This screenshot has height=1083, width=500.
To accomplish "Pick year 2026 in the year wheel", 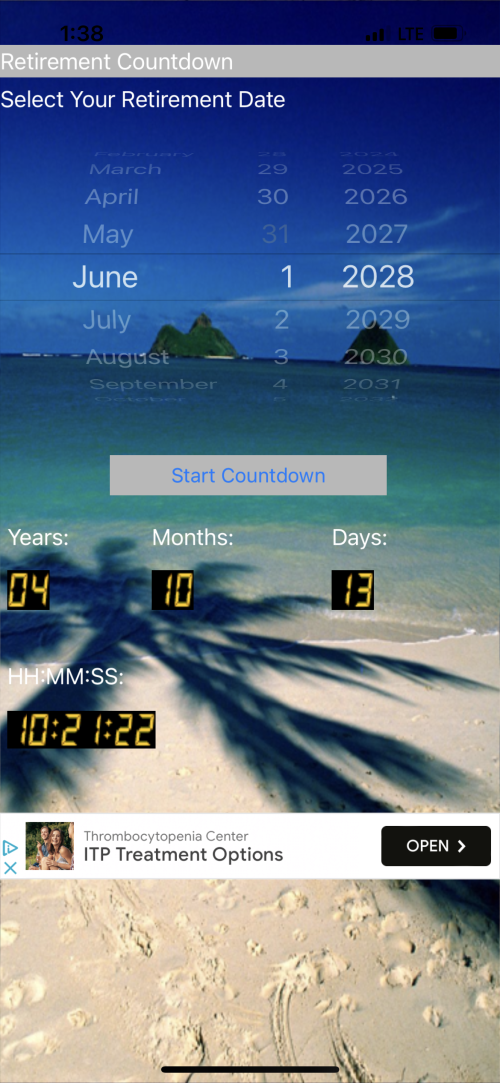I will coord(376,197).
